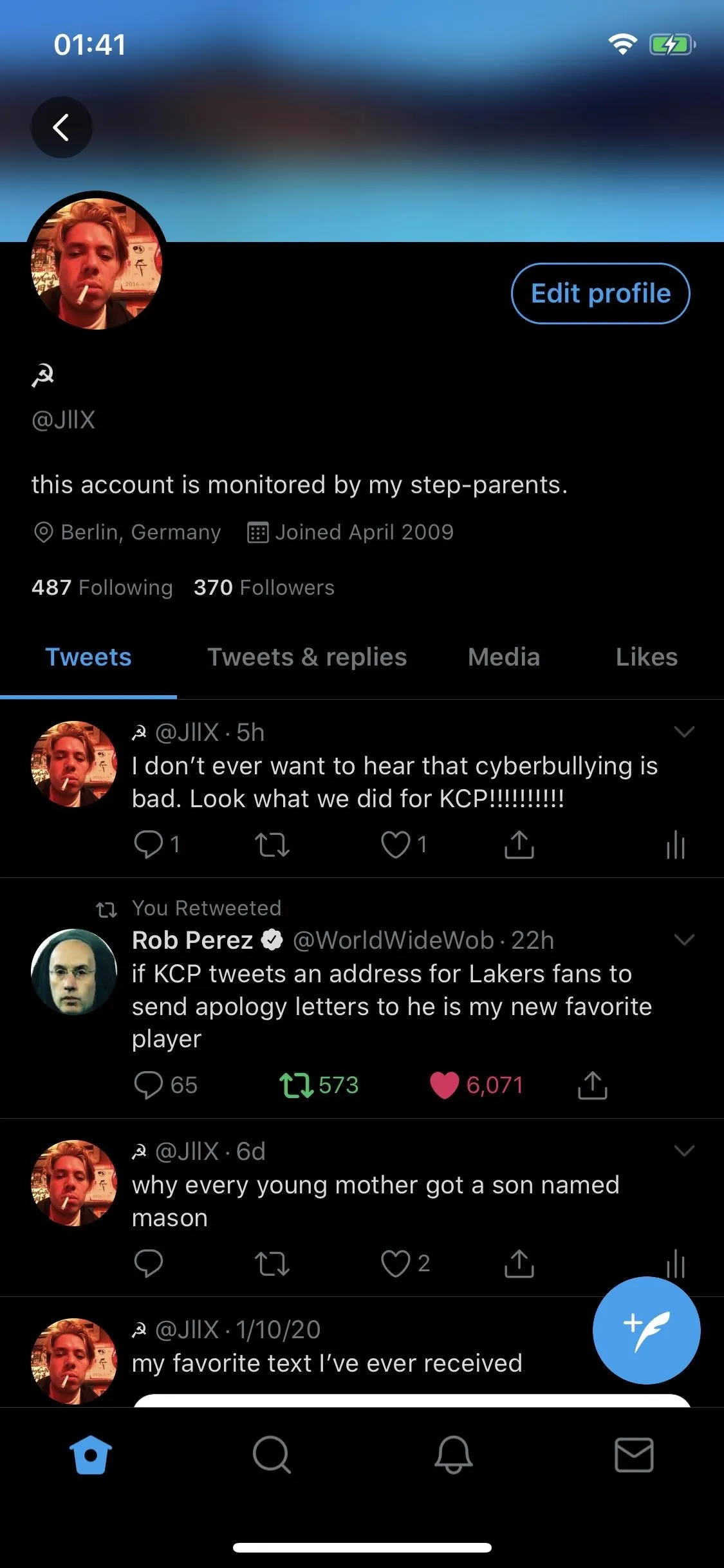Open the notifications bell tab

(453, 1455)
